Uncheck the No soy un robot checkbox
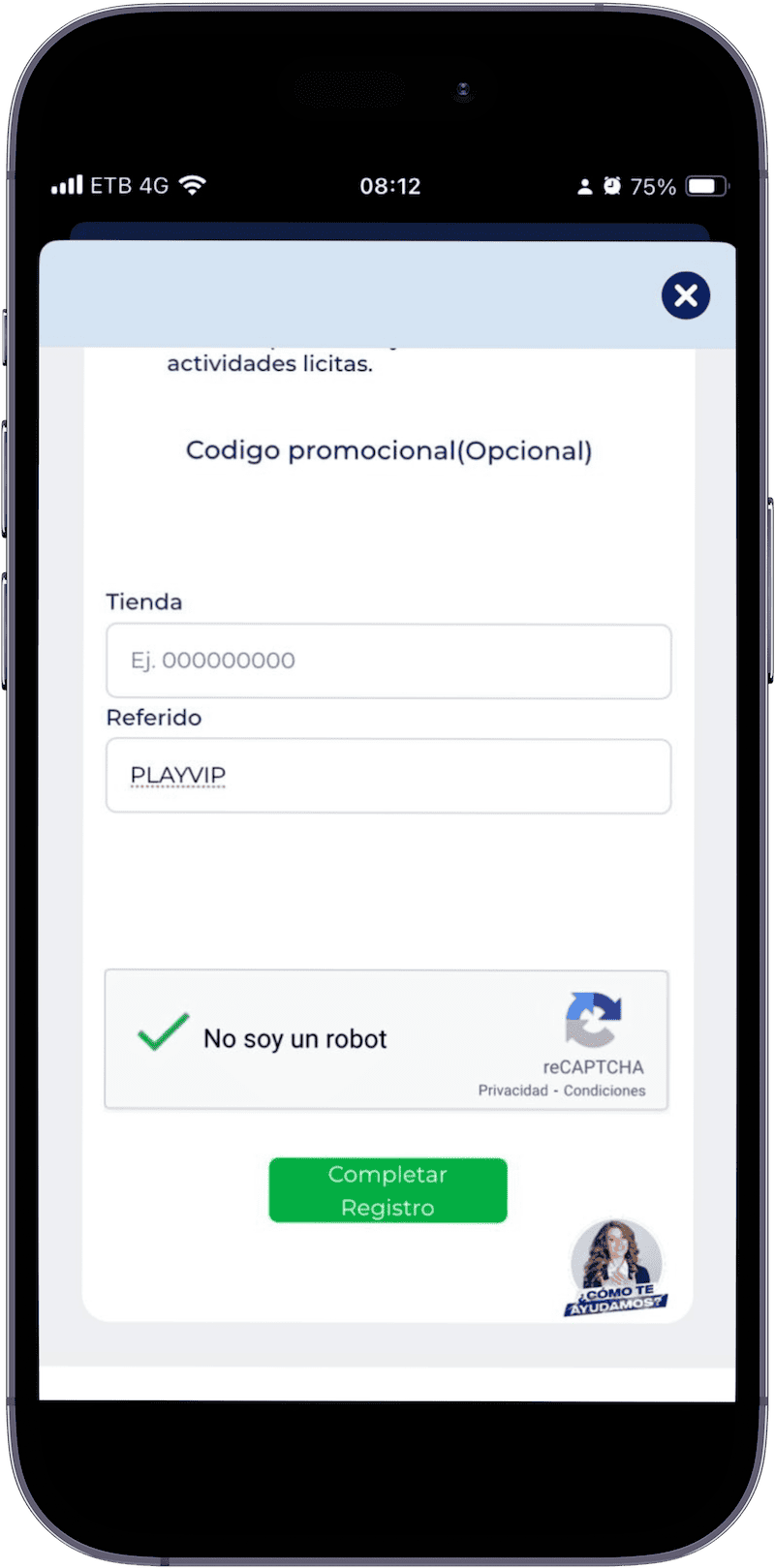Screen dimensions: 775x1568 pyautogui.click(x=163, y=1033)
